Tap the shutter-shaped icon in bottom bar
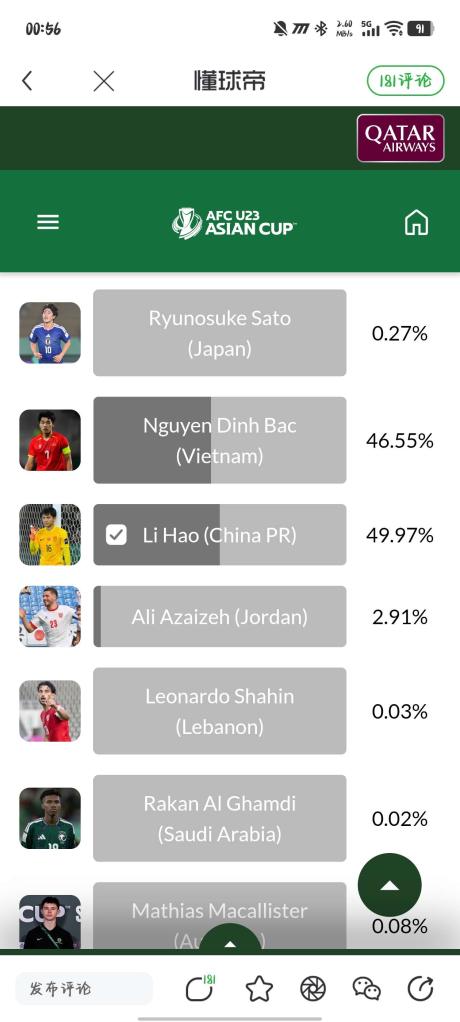This screenshot has width=460, height=1022. pyautogui.click(x=313, y=989)
